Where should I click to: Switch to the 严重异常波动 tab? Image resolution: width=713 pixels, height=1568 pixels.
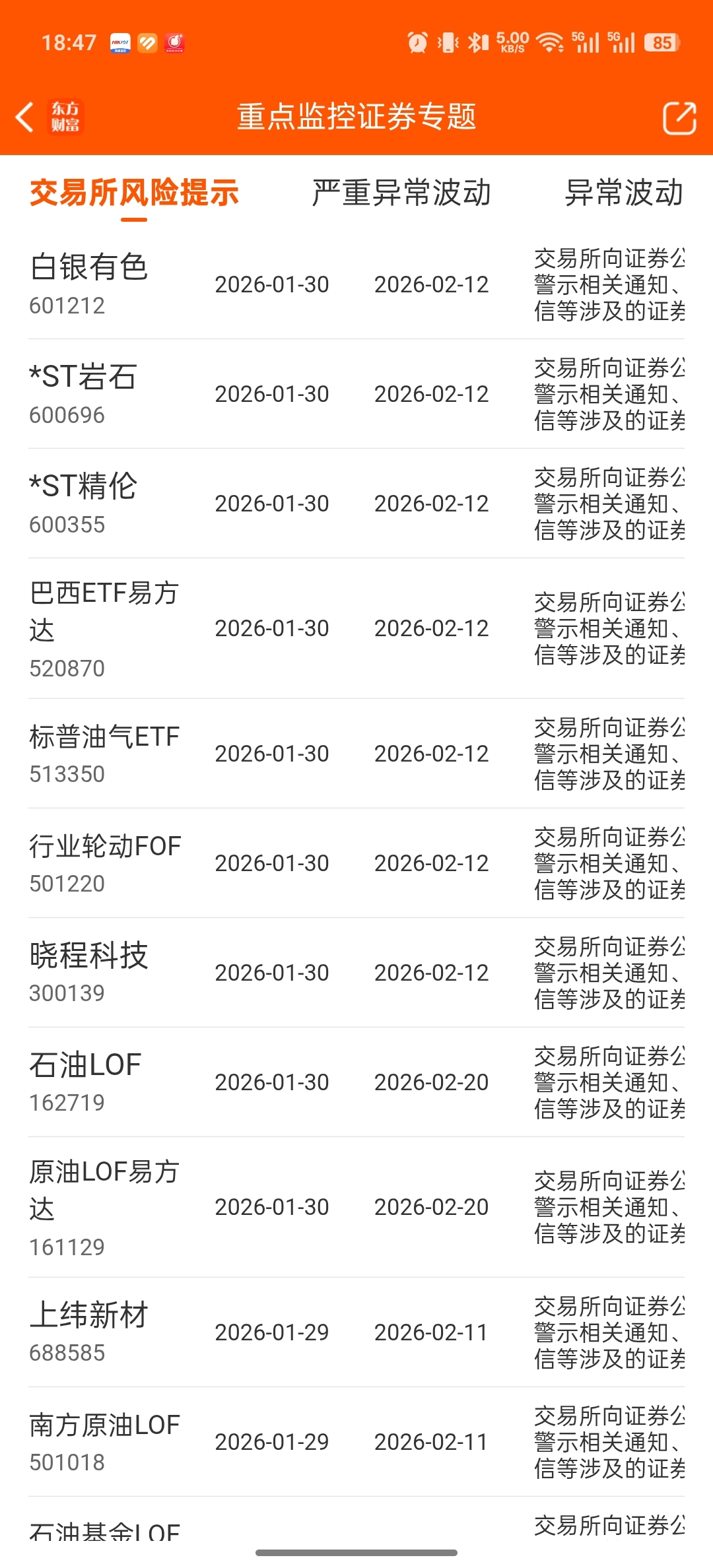[401, 193]
